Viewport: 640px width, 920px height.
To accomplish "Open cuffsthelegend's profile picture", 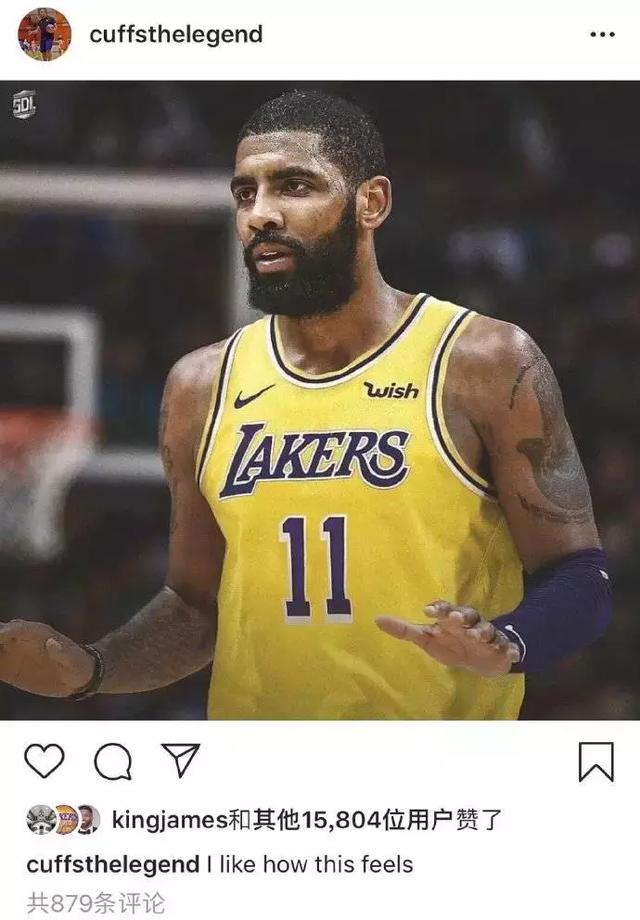I will pos(44,34).
